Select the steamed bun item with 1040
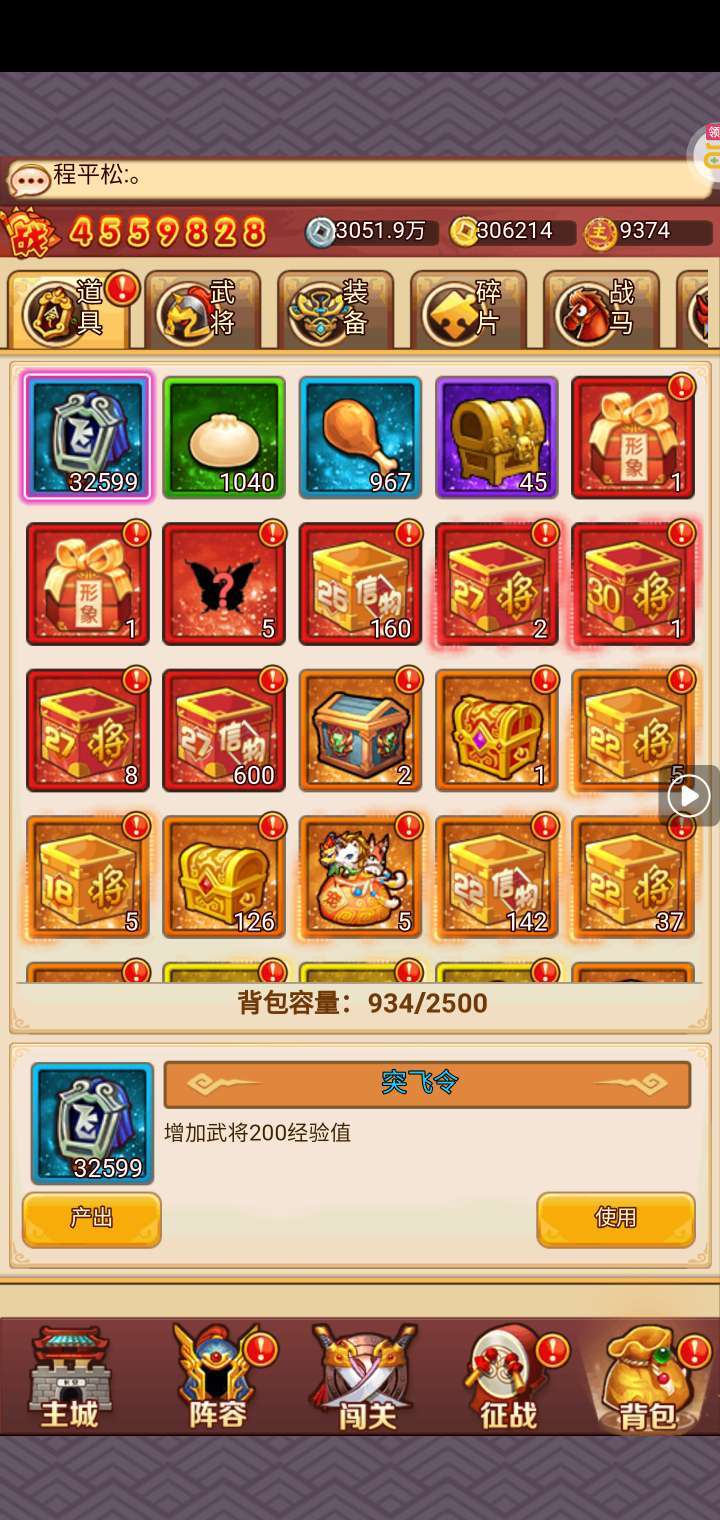The height and width of the screenshot is (1520, 720). [x=224, y=437]
